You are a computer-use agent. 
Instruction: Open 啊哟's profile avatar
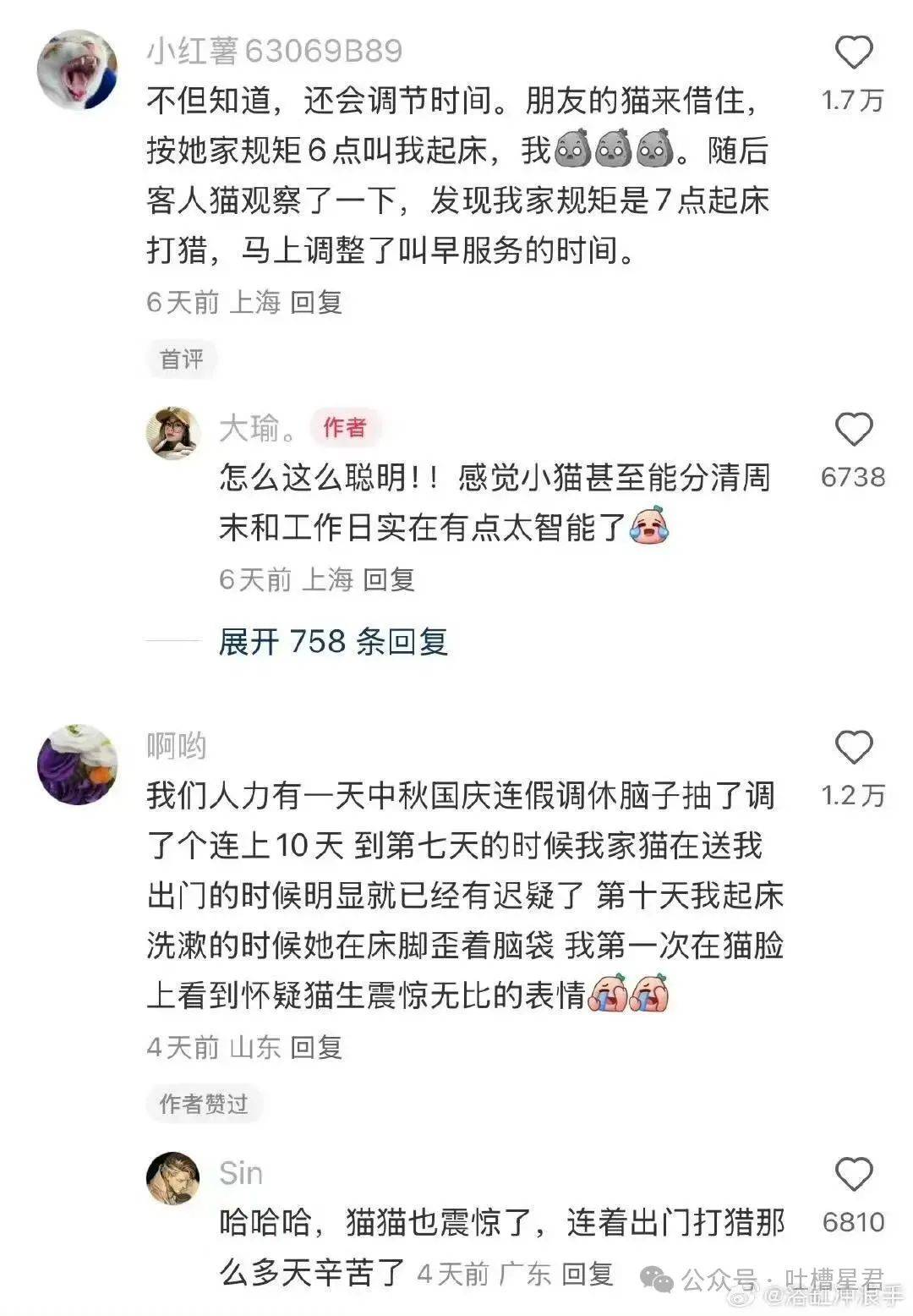point(77,764)
